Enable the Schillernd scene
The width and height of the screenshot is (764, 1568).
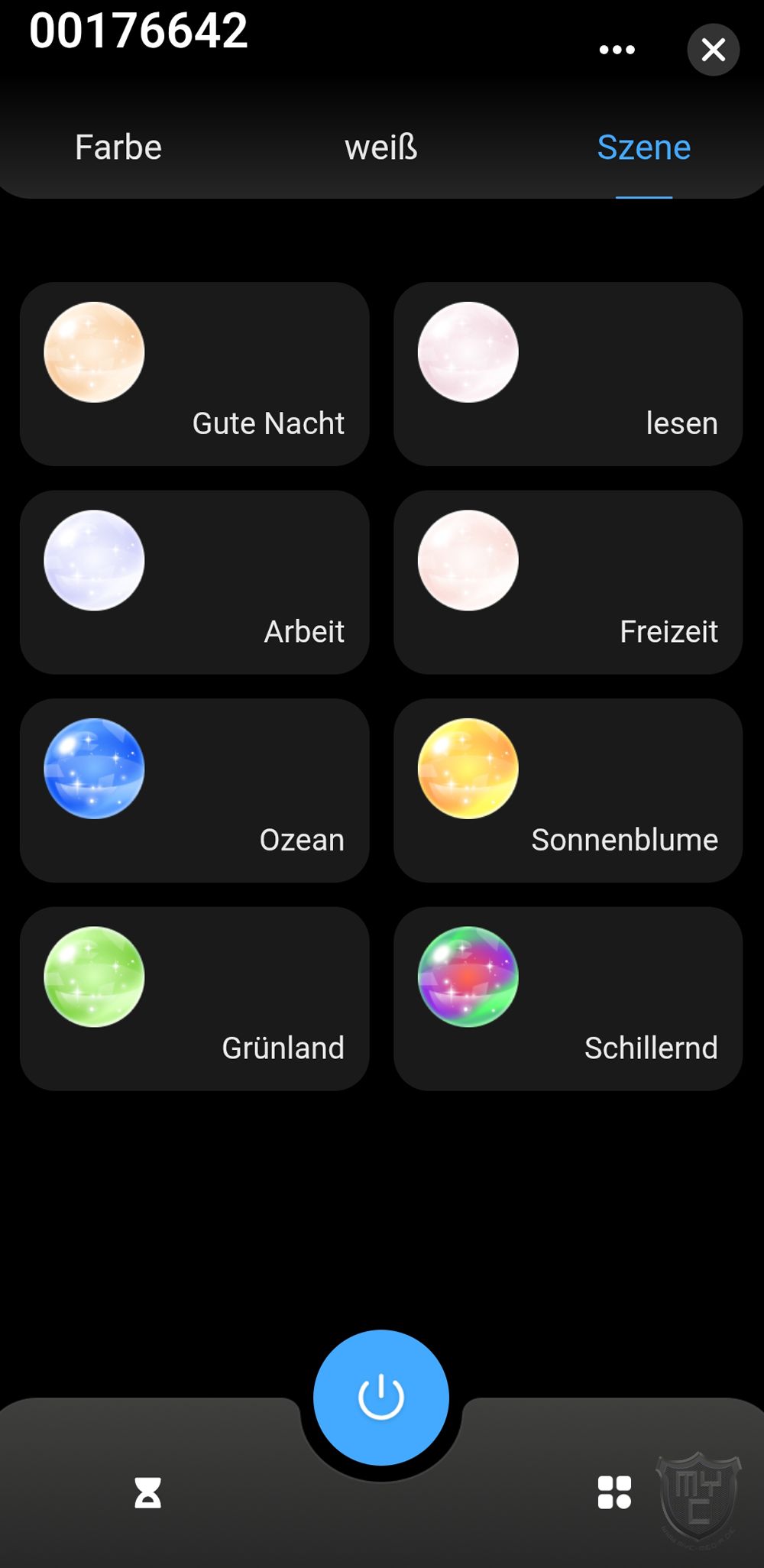[x=568, y=999]
